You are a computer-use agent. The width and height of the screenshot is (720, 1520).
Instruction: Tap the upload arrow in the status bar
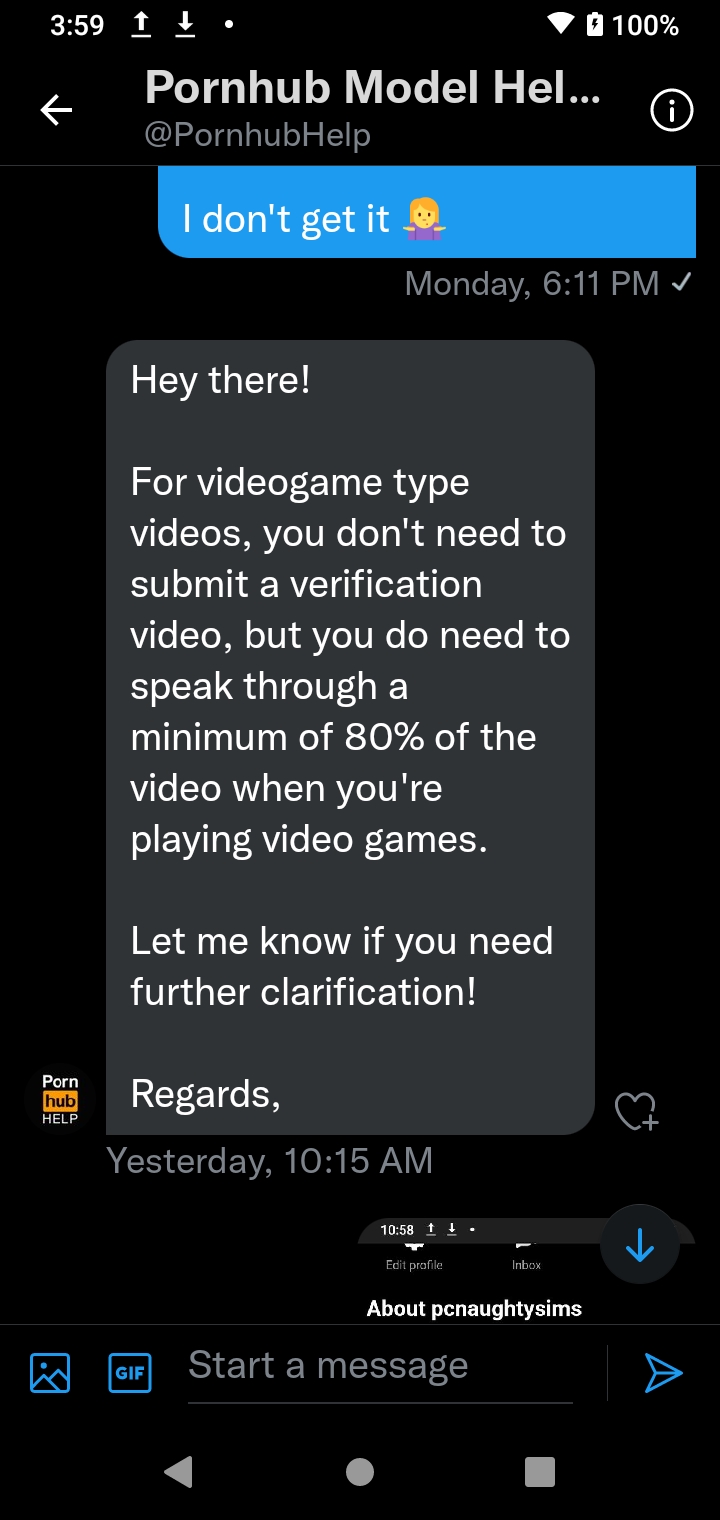(141, 24)
